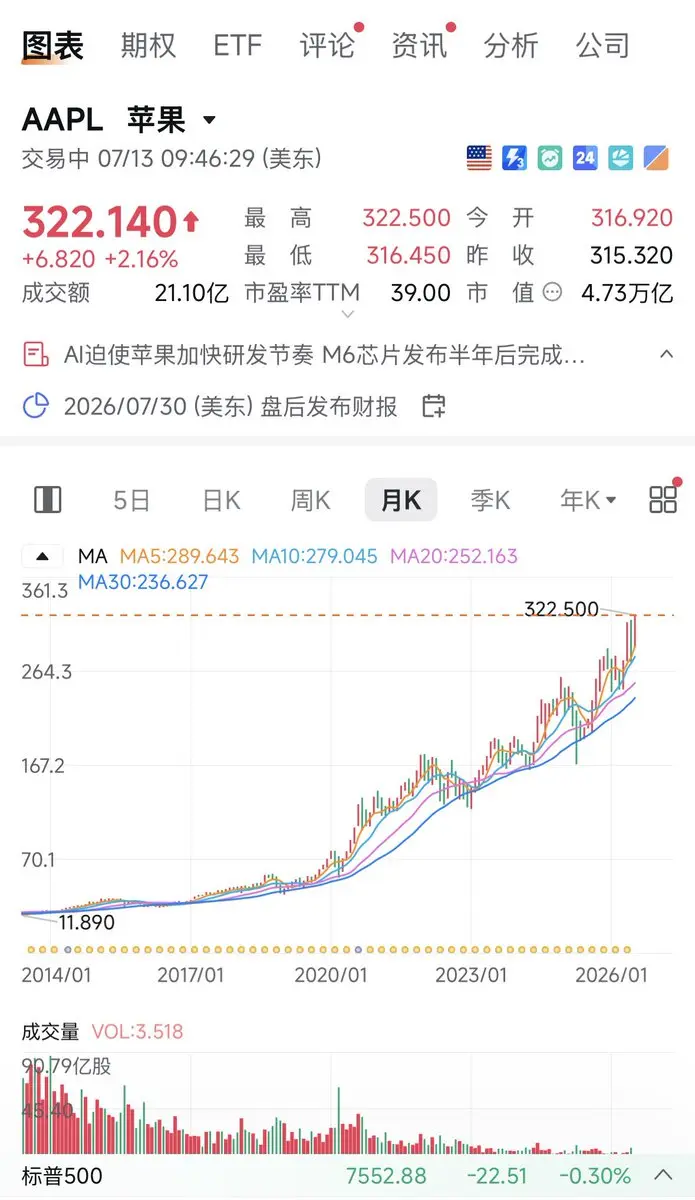695x1200 pixels.
Task: Switch chart to 周K
Action: [x=310, y=500]
